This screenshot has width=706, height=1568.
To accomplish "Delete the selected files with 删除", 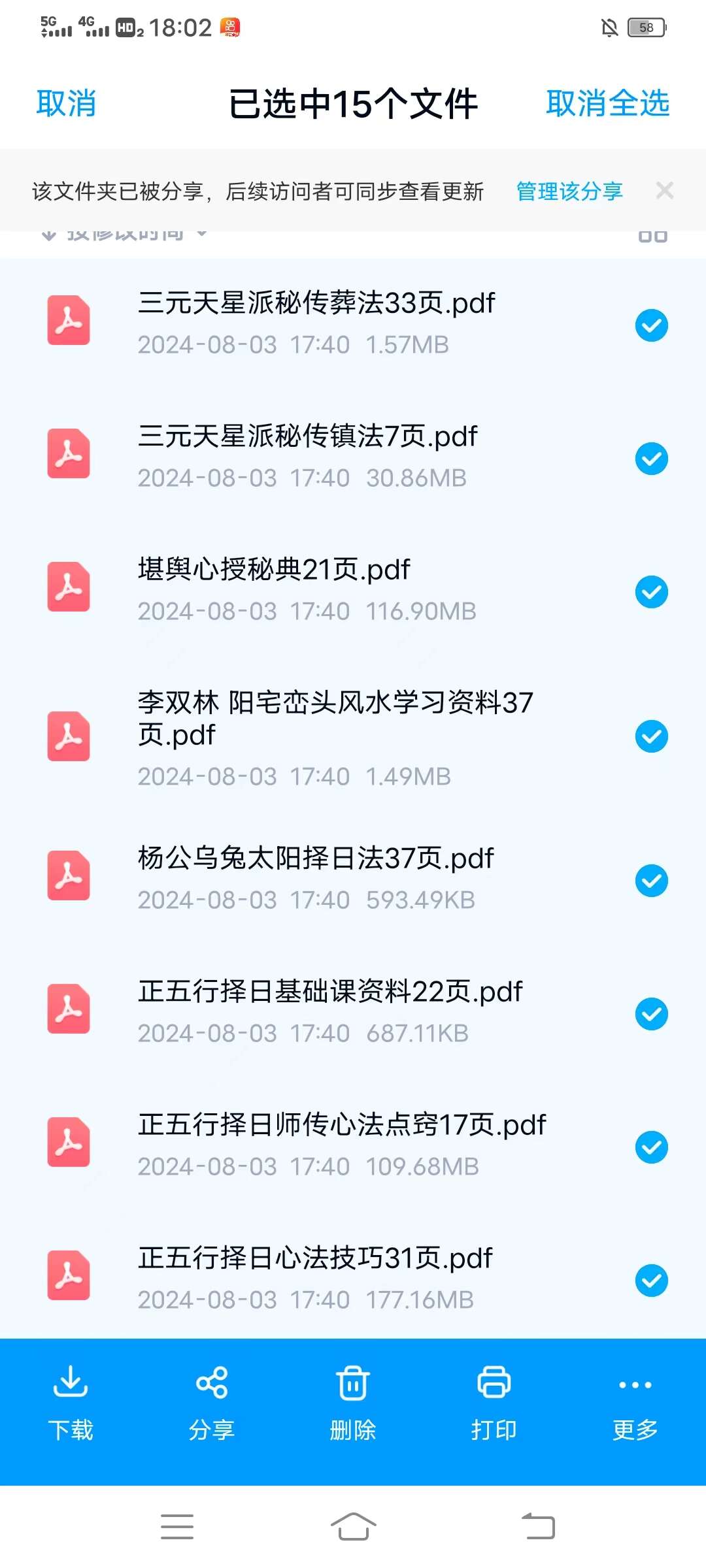I will (353, 1402).
